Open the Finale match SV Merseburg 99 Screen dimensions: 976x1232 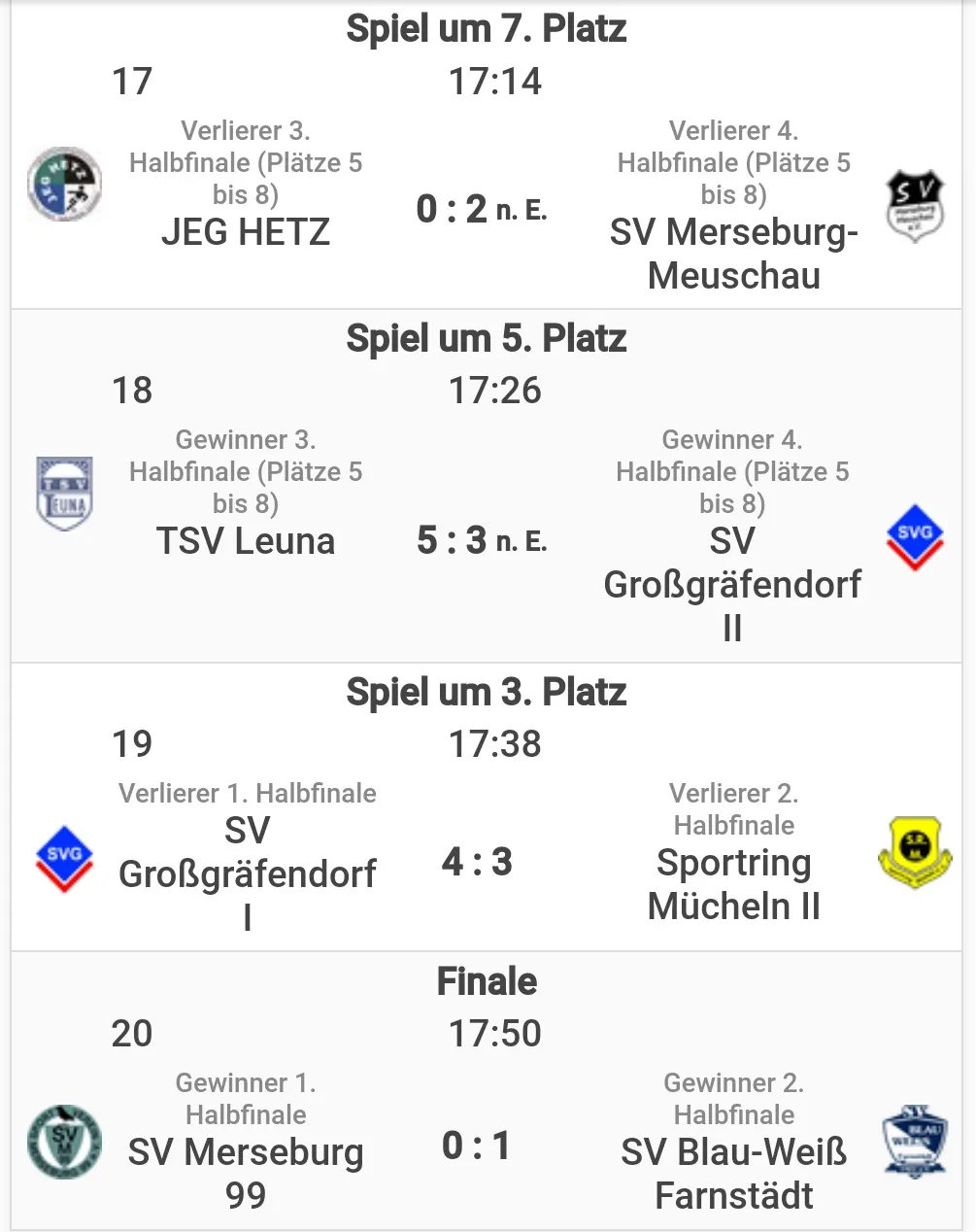pyautogui.click(x=476, y=1146)
